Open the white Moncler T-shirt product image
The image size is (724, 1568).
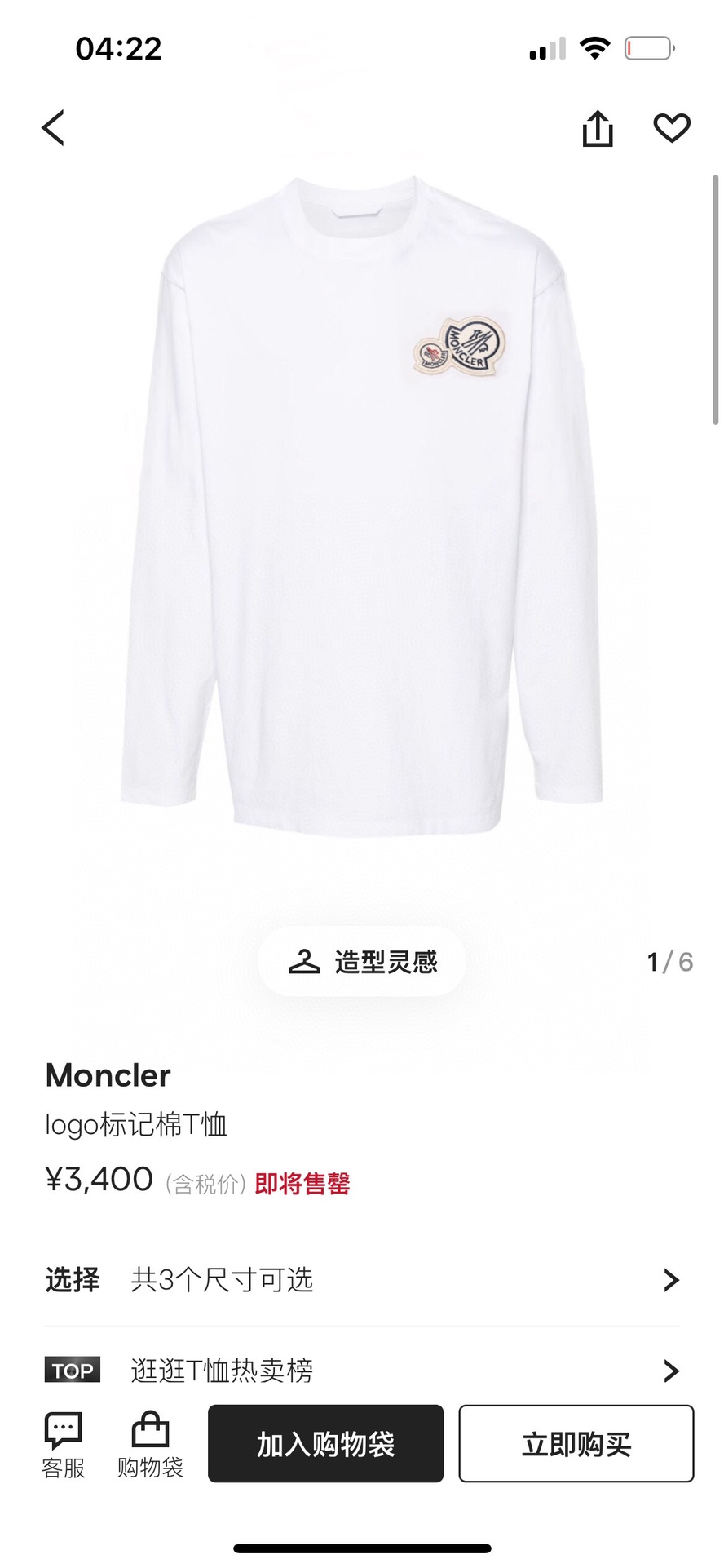(x=362, y=506)
